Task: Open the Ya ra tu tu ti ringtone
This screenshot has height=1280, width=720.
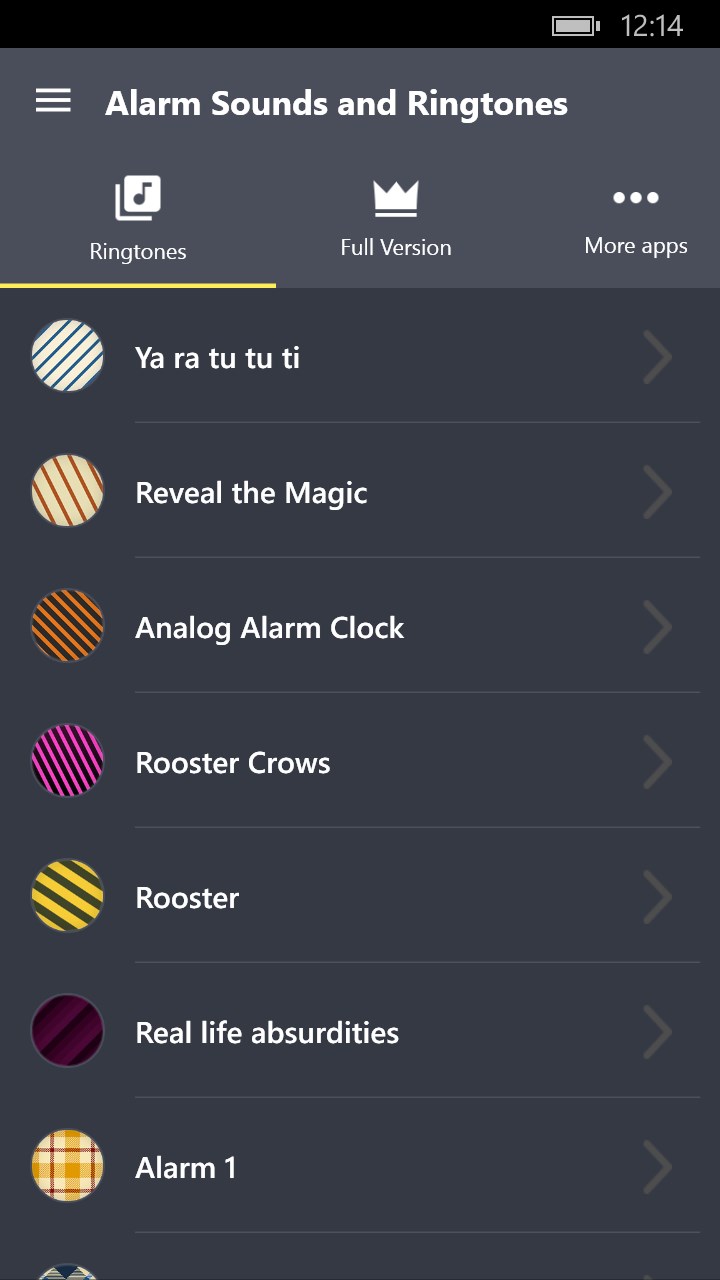Action: click(360, 357)
